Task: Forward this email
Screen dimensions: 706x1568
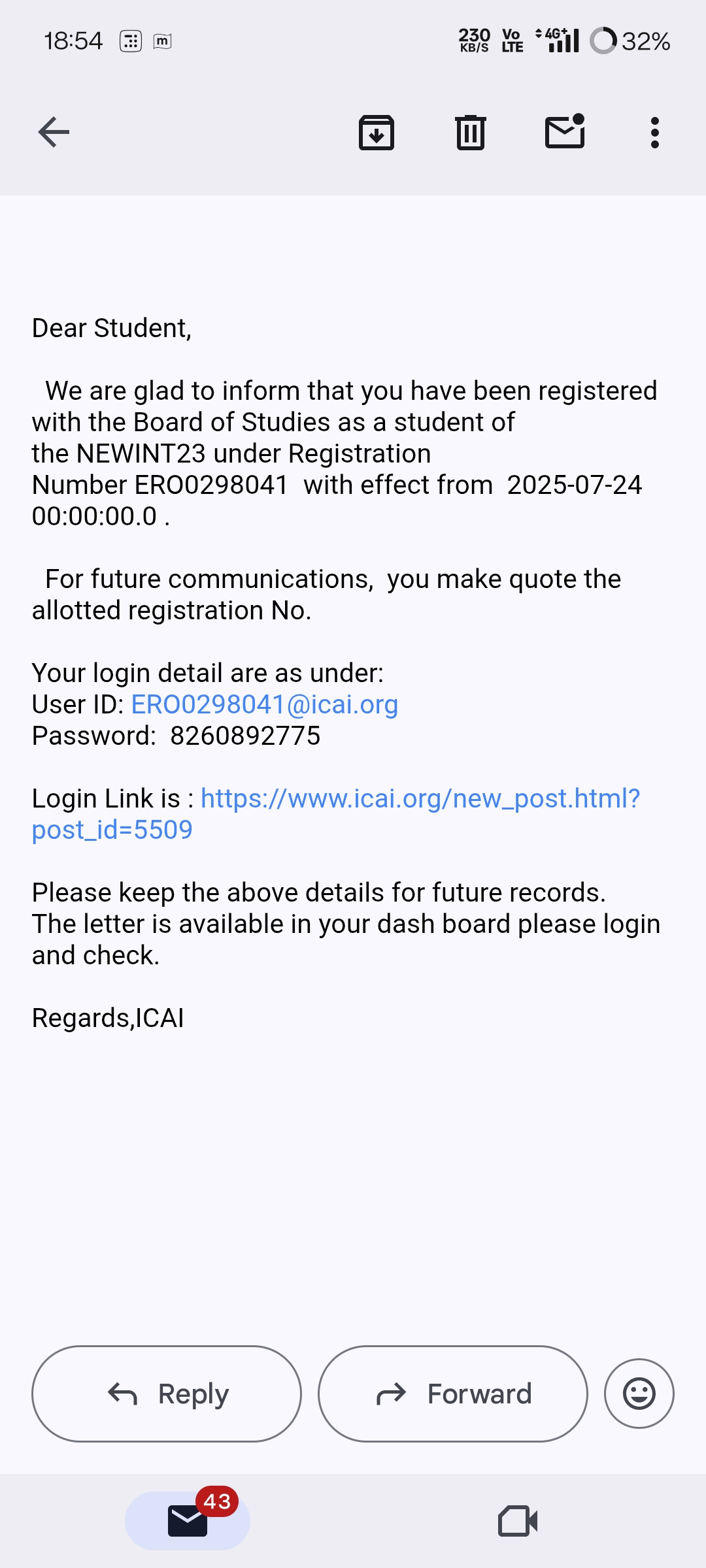Action: [x=452, y=1394]
